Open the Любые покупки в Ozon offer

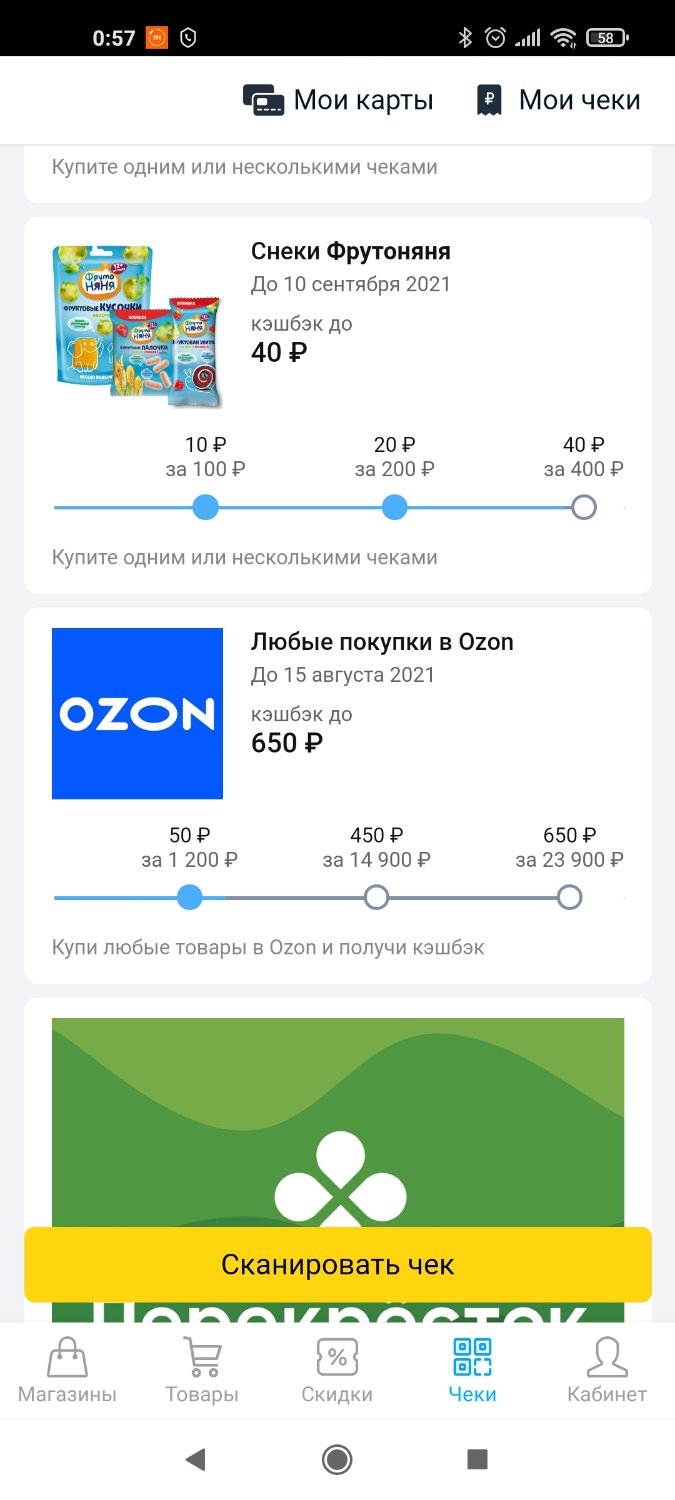click(338, 795)
